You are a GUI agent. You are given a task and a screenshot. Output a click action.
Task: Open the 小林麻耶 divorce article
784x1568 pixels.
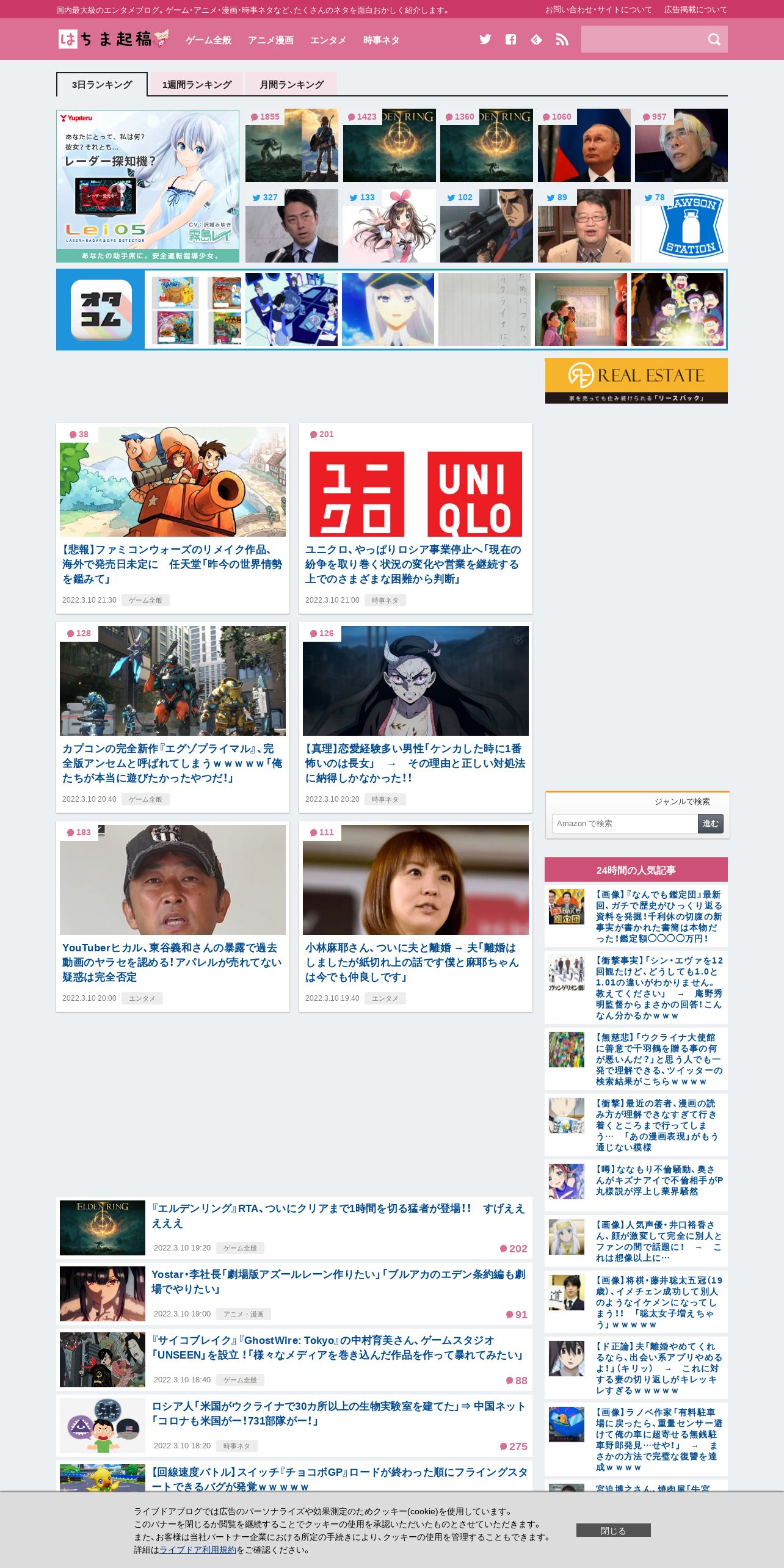click(x=416, y=916)
